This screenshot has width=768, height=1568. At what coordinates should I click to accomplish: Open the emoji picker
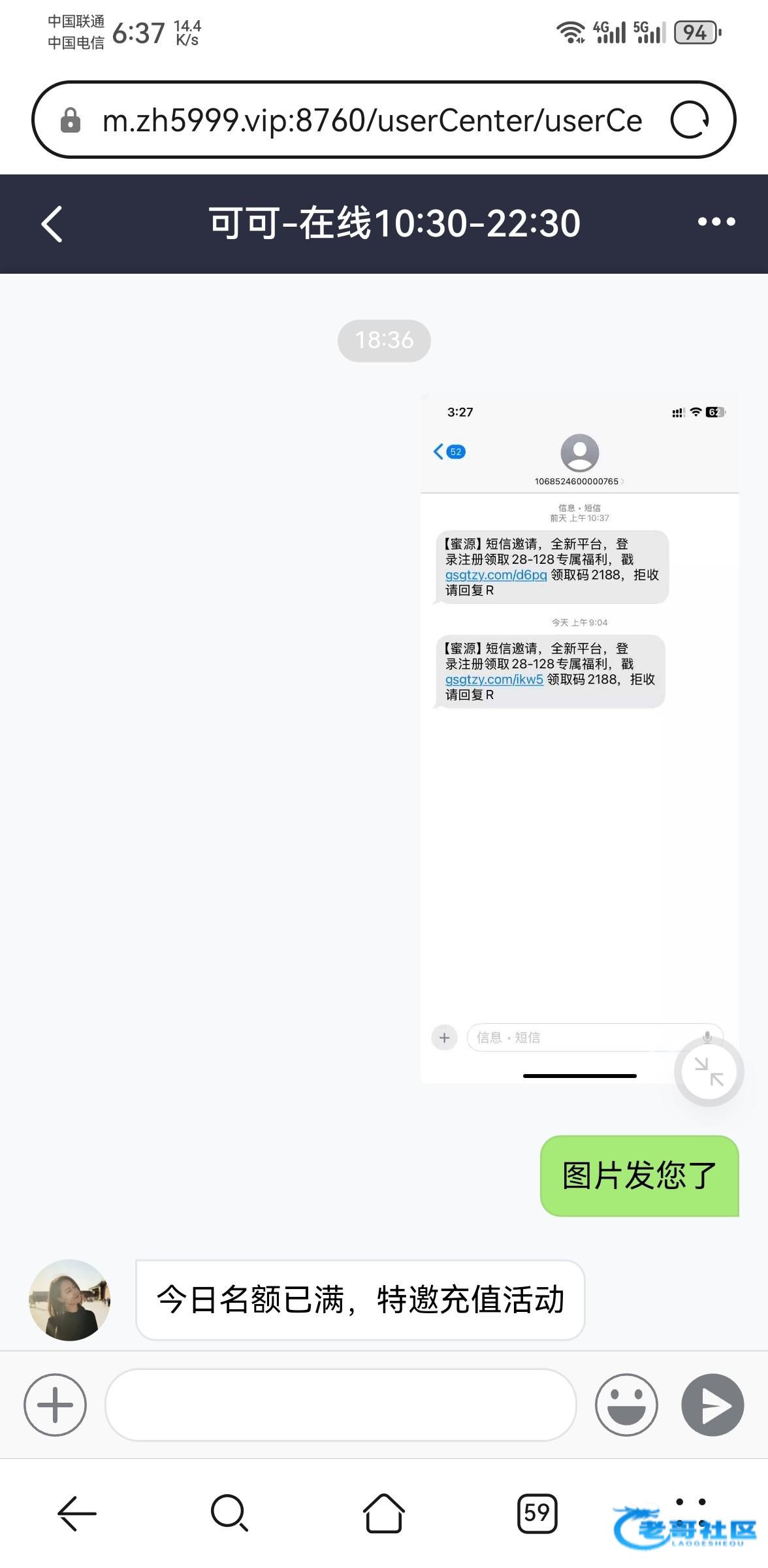pyautogui.click(x=626, y=1405)
